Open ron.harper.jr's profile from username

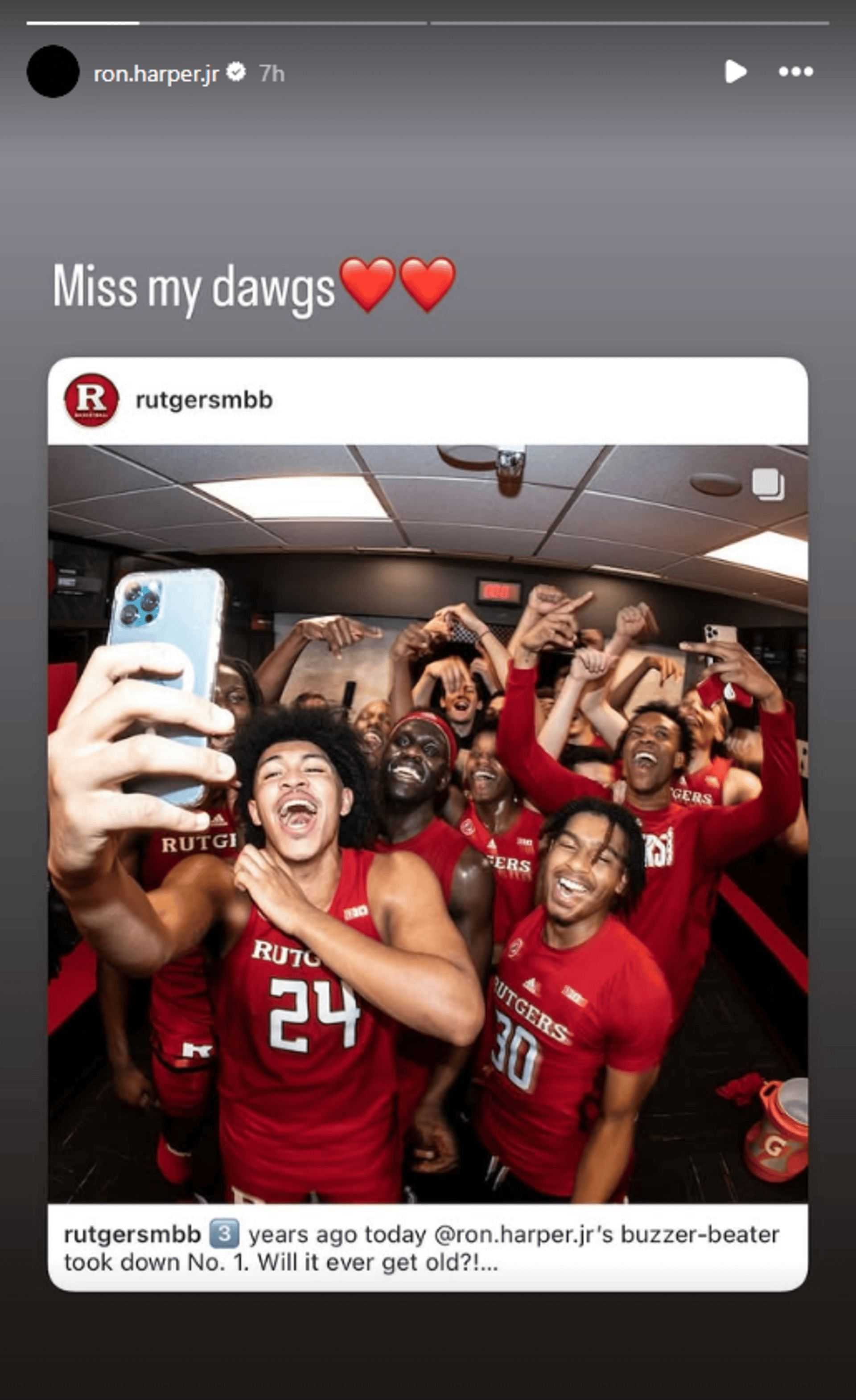click(x=156, y=74)
